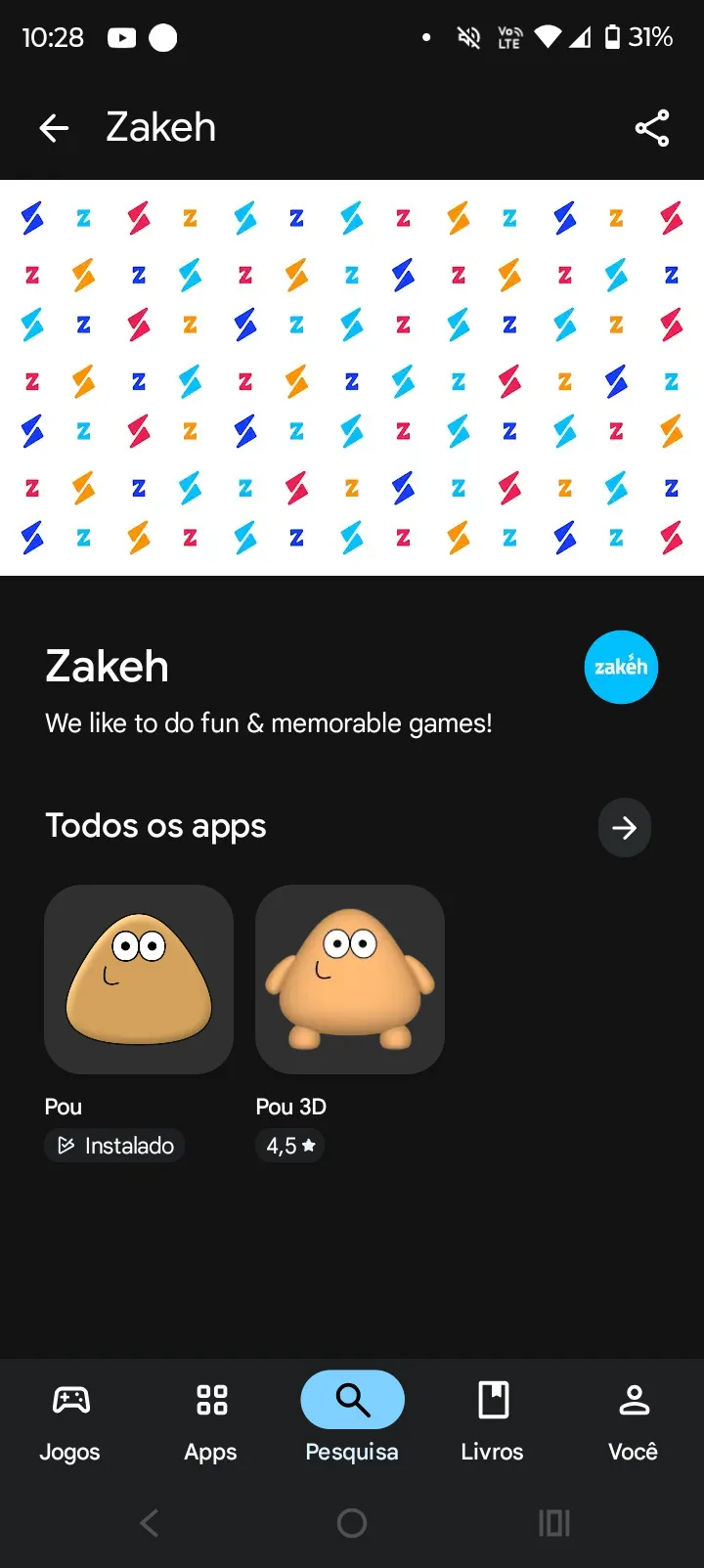Screen dimensions: 704x1568
Task: Open the system recent apps view
Action: point(553,1523)
